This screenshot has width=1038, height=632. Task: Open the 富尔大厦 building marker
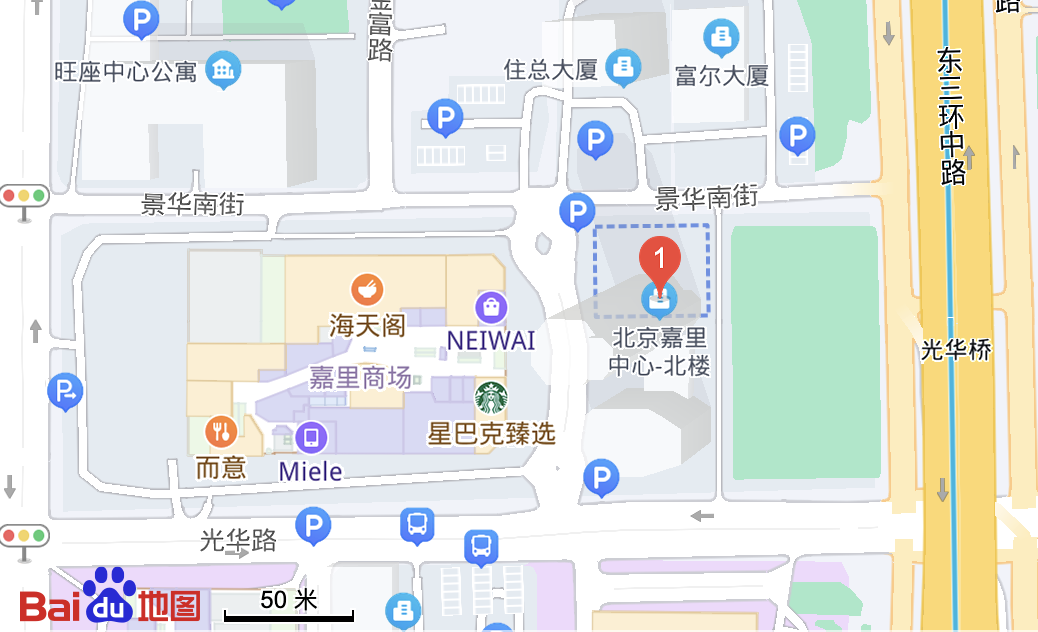click(x=720, y=38)
